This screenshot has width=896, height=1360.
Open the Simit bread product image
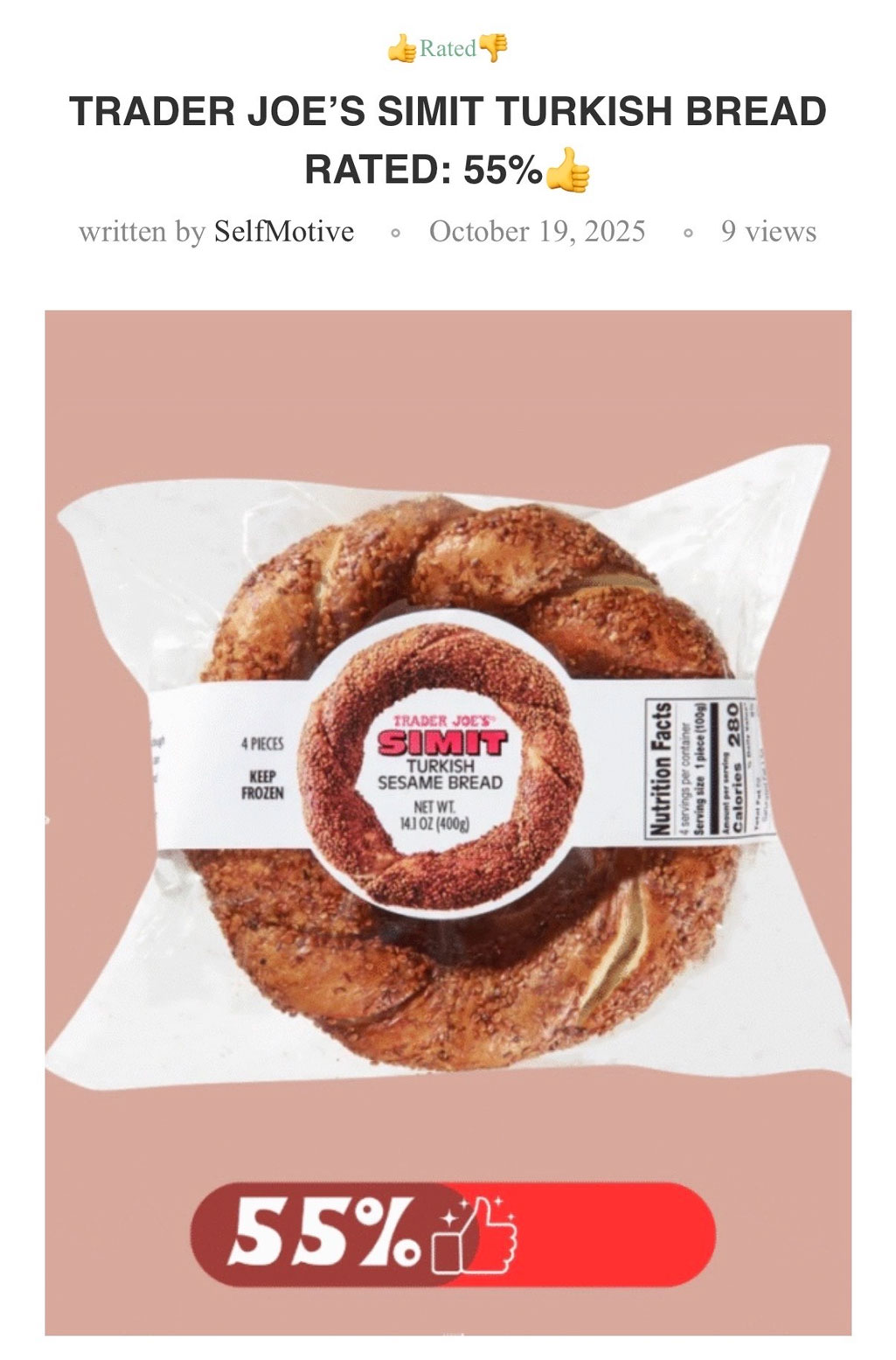pos(448,787)
